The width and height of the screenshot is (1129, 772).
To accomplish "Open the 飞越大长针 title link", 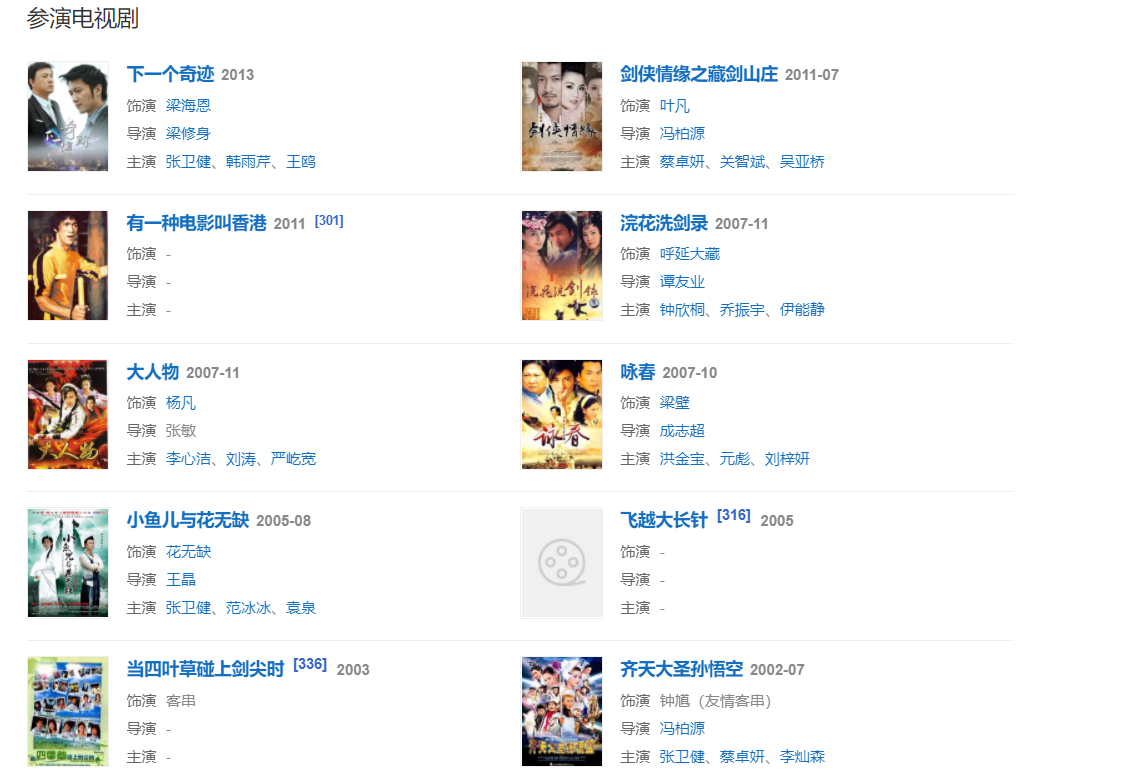I will click(x=663, y=520).
